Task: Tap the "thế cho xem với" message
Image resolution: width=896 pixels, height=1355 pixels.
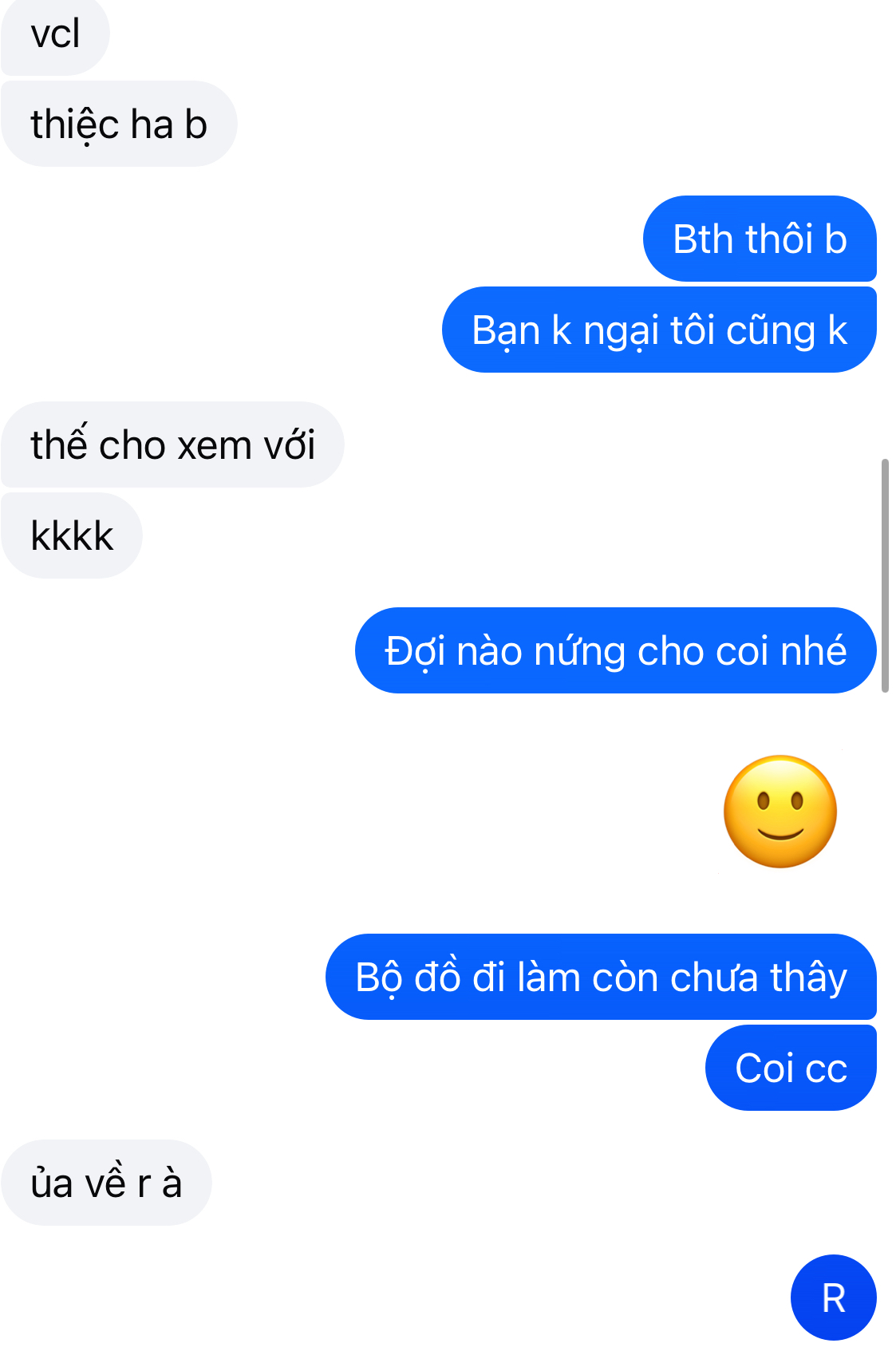Action: [x=172, y=444]
